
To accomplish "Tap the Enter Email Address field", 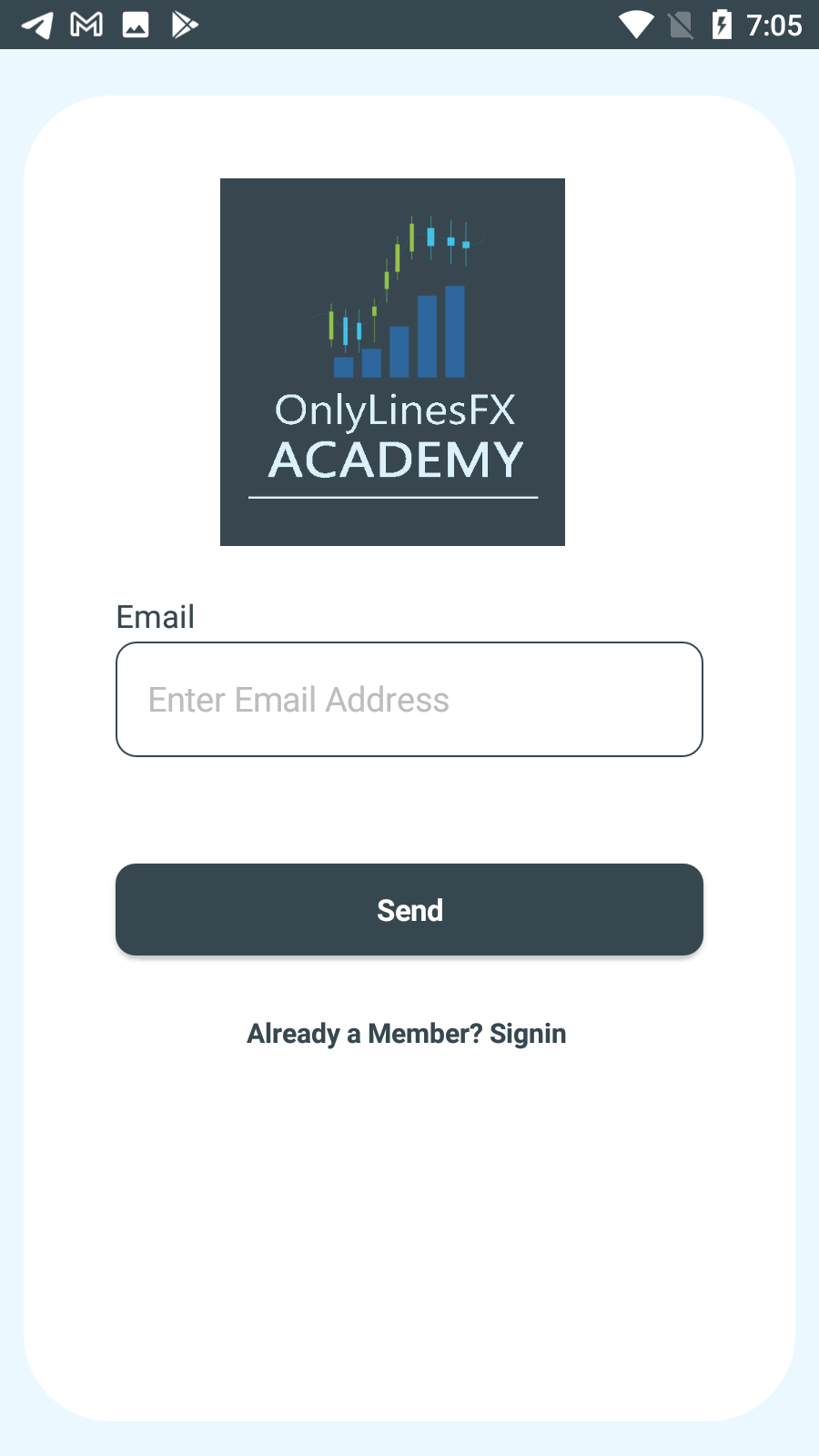I will [409, 699].
